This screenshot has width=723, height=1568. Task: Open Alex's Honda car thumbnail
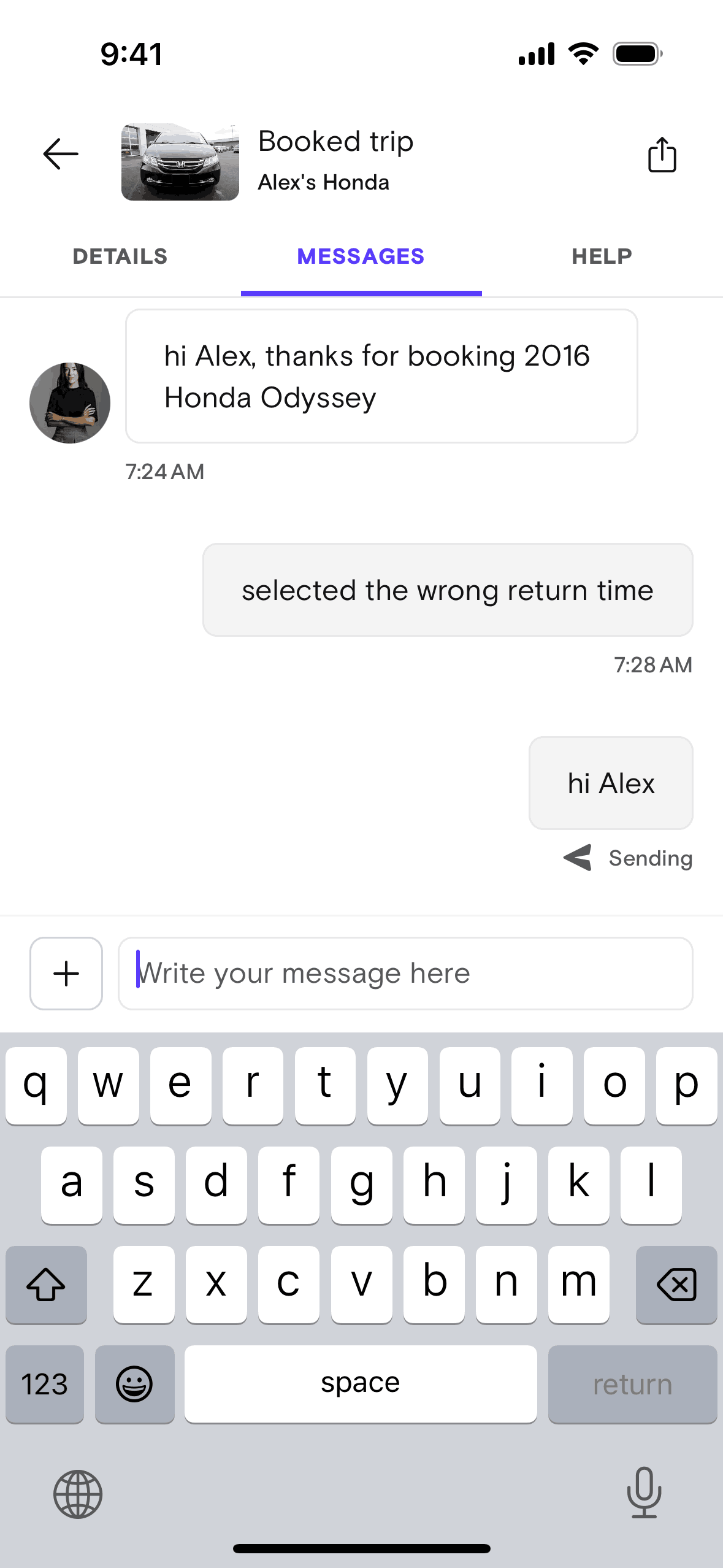point(180,162)
